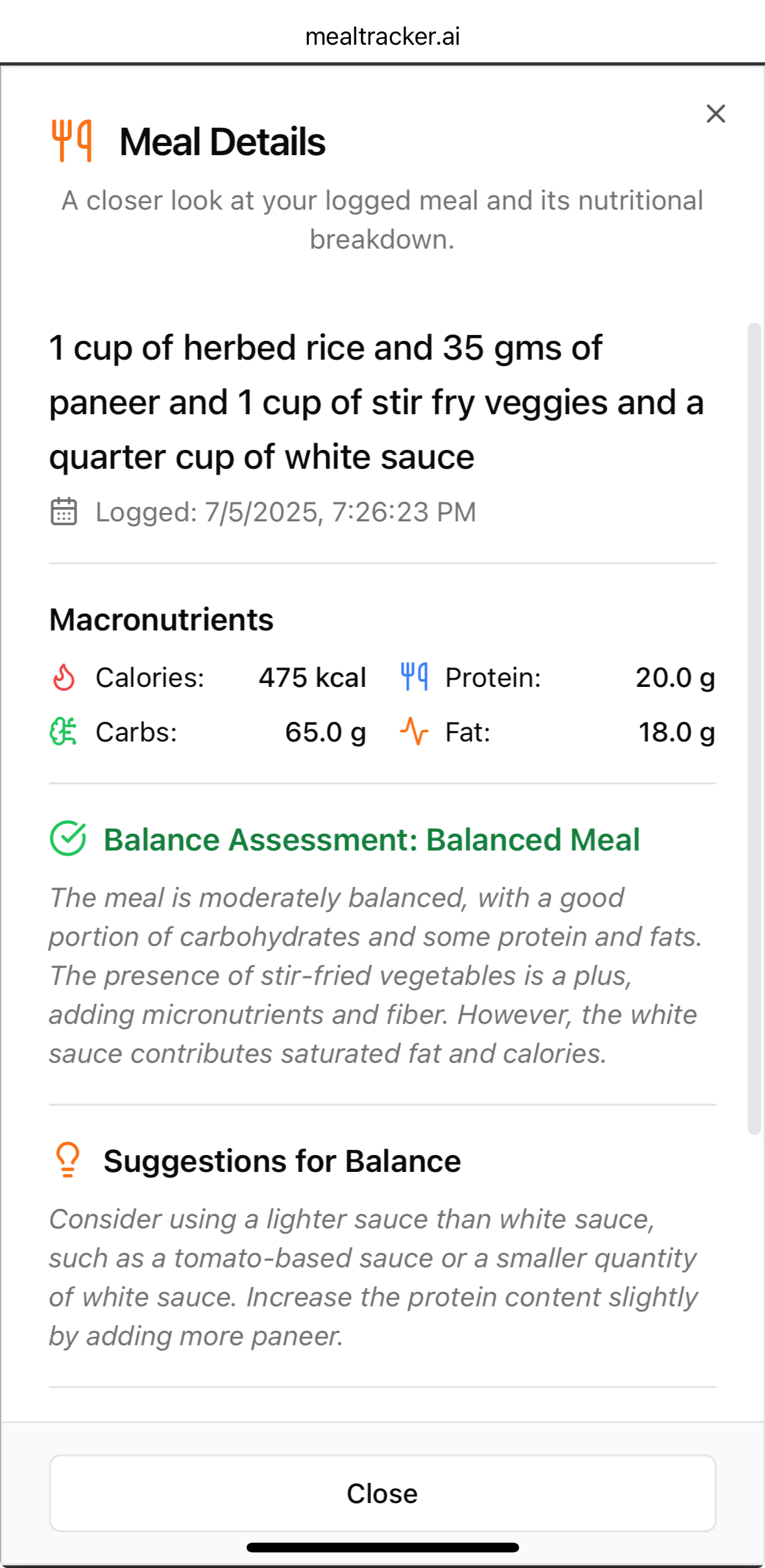This screenshot has width=765, height=1568.
Task: Click the fork-and-knife Meal Details icon
Action: pos(73,140)
